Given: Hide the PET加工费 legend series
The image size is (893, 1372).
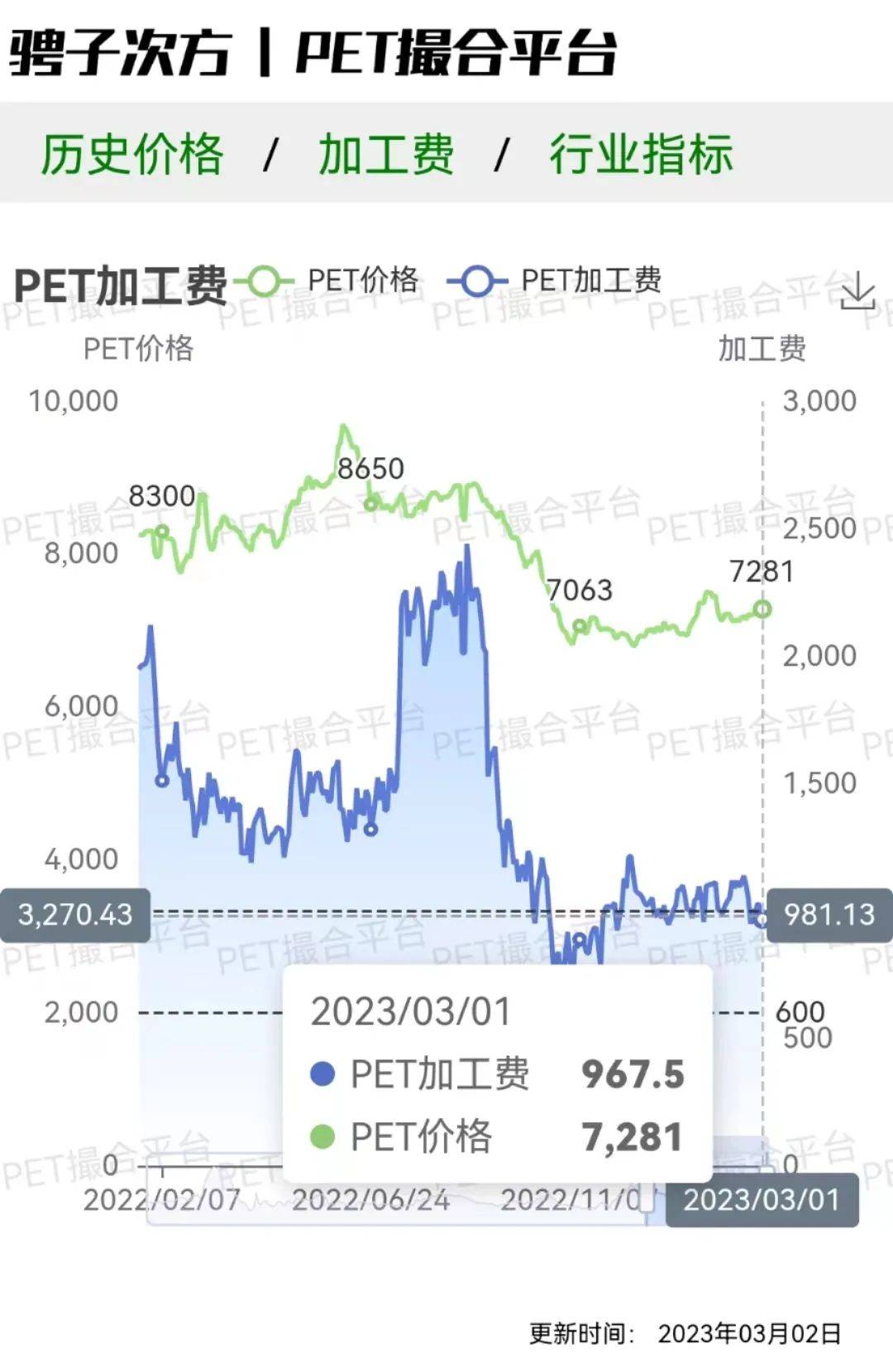Looking at the screenshot, I should (555, 281).
